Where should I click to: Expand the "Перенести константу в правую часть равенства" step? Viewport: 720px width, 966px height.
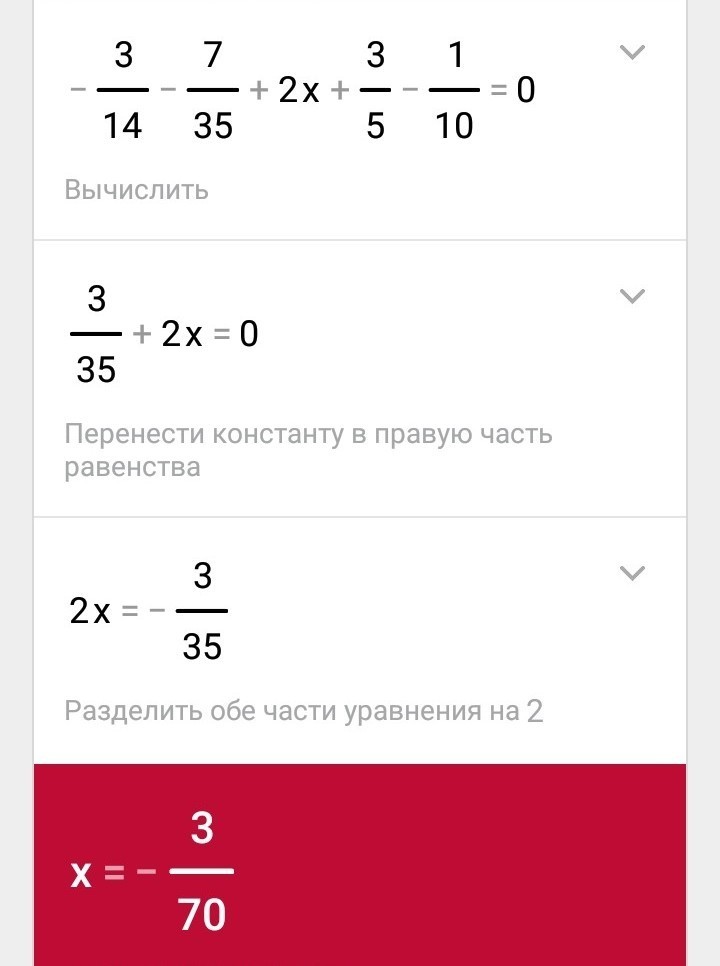[x=632, y=296]
